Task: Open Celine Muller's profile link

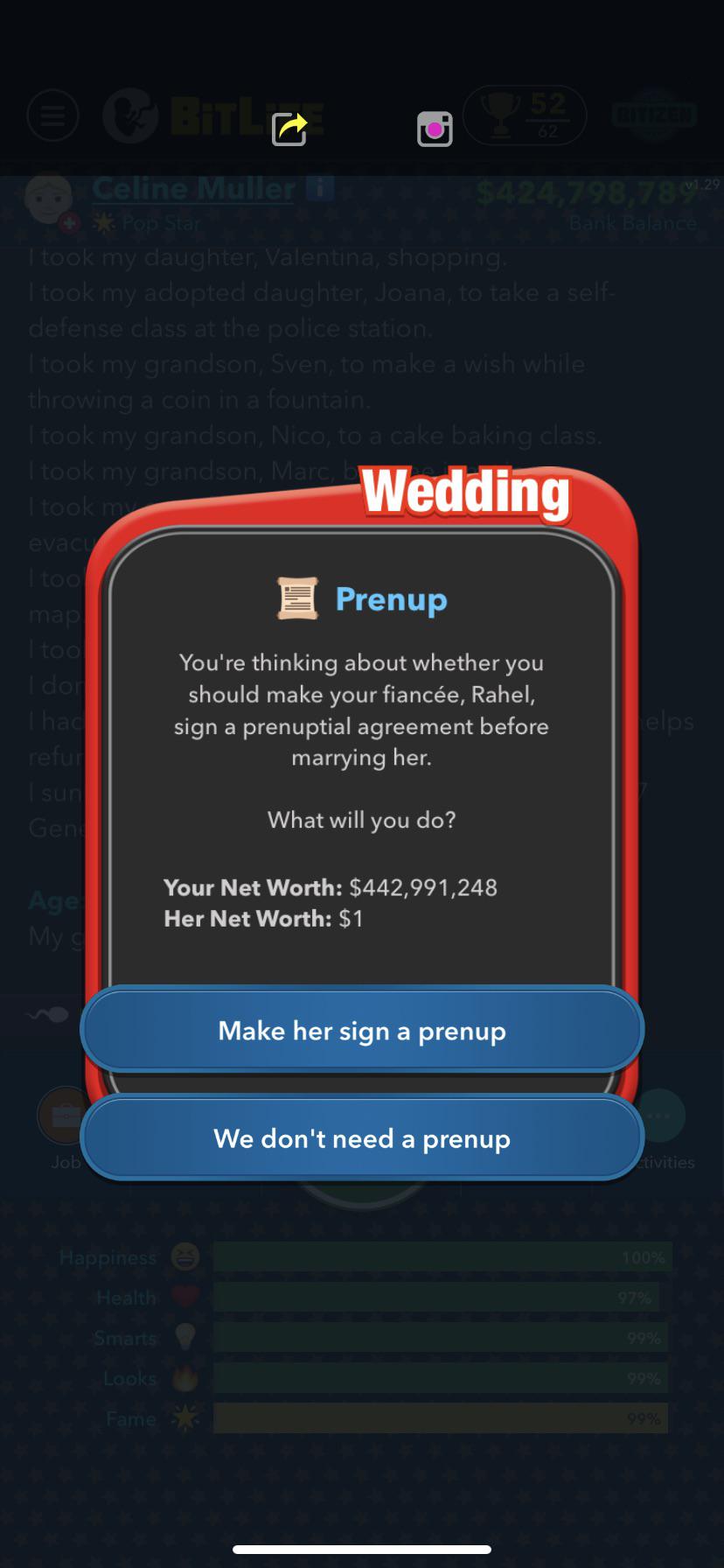Action: point(193,188)
